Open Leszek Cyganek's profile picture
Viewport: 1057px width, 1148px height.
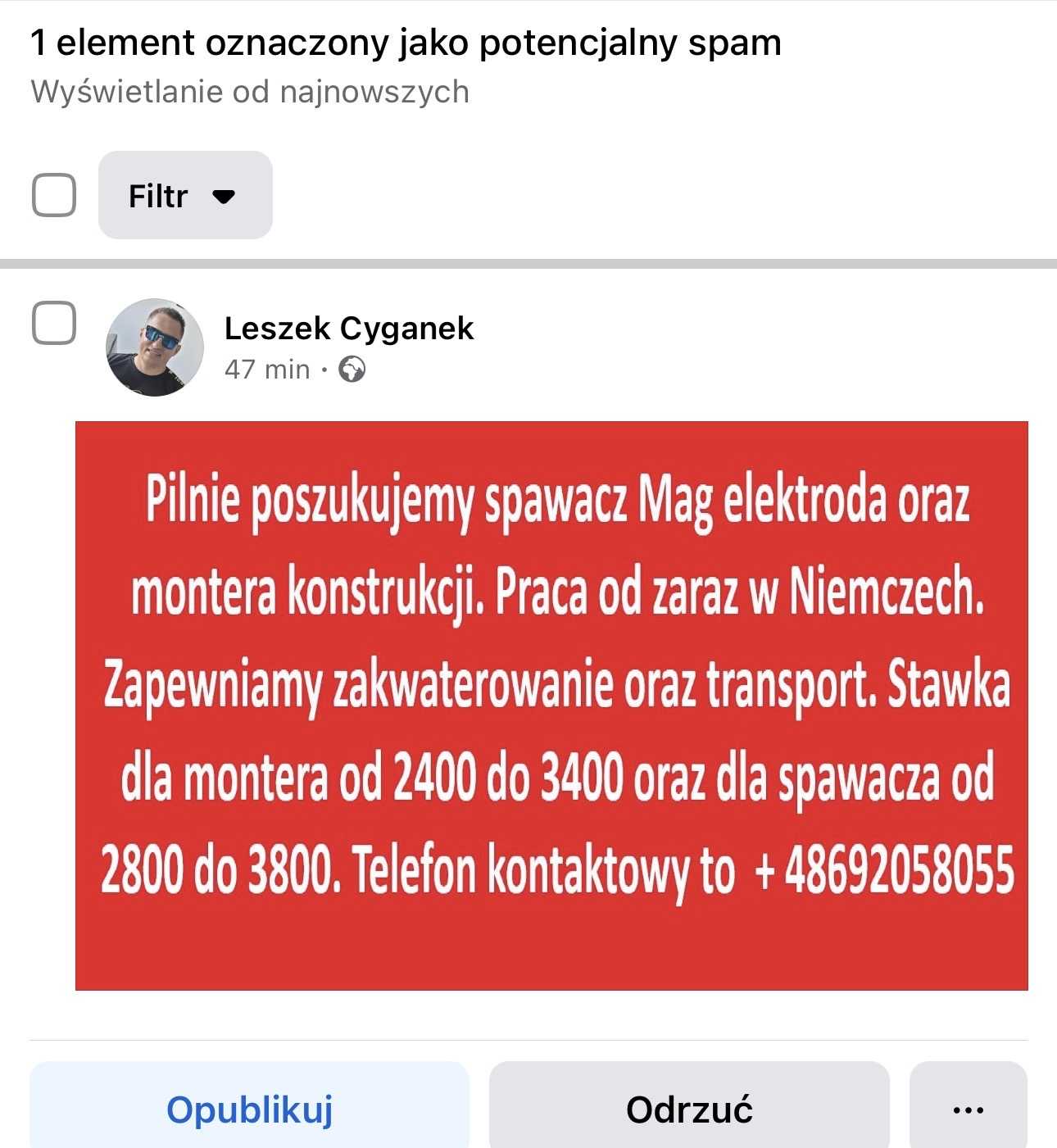[155, 347]
